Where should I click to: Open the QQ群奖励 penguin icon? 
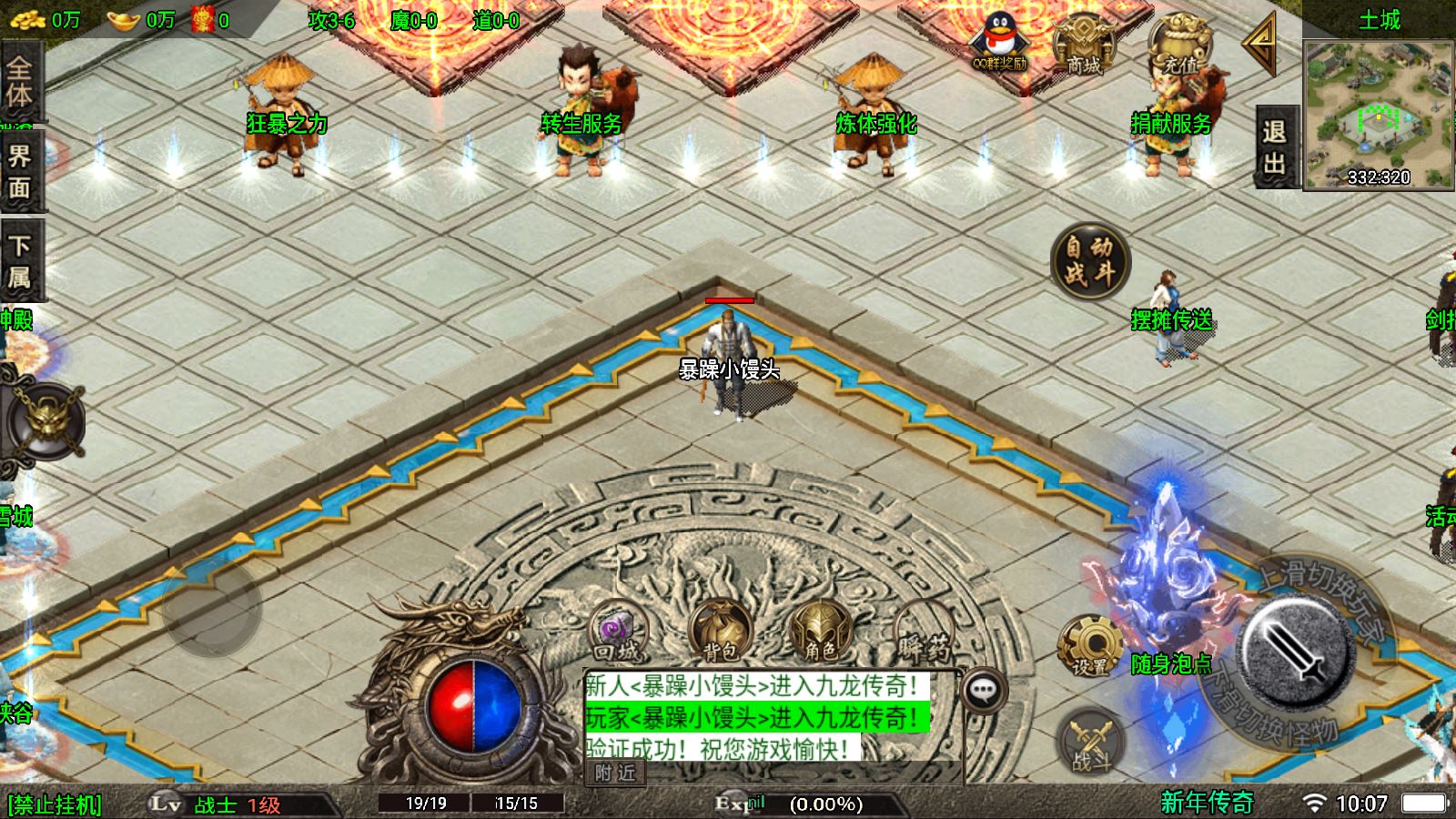coord(999,44)
